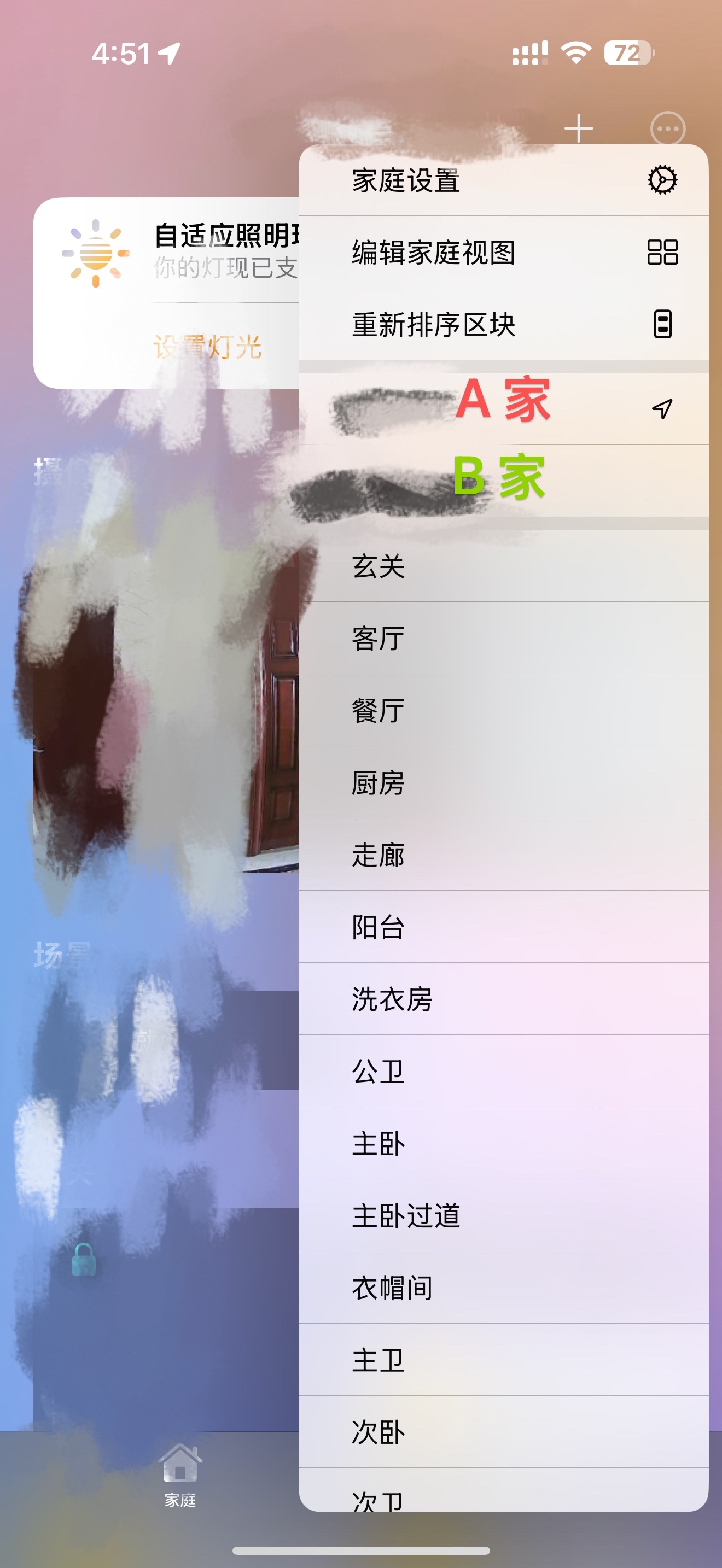Select the 厨房 room
The height and width of the screenshot is (1568, 722).
pyautogui.click(x=503, y=782)
